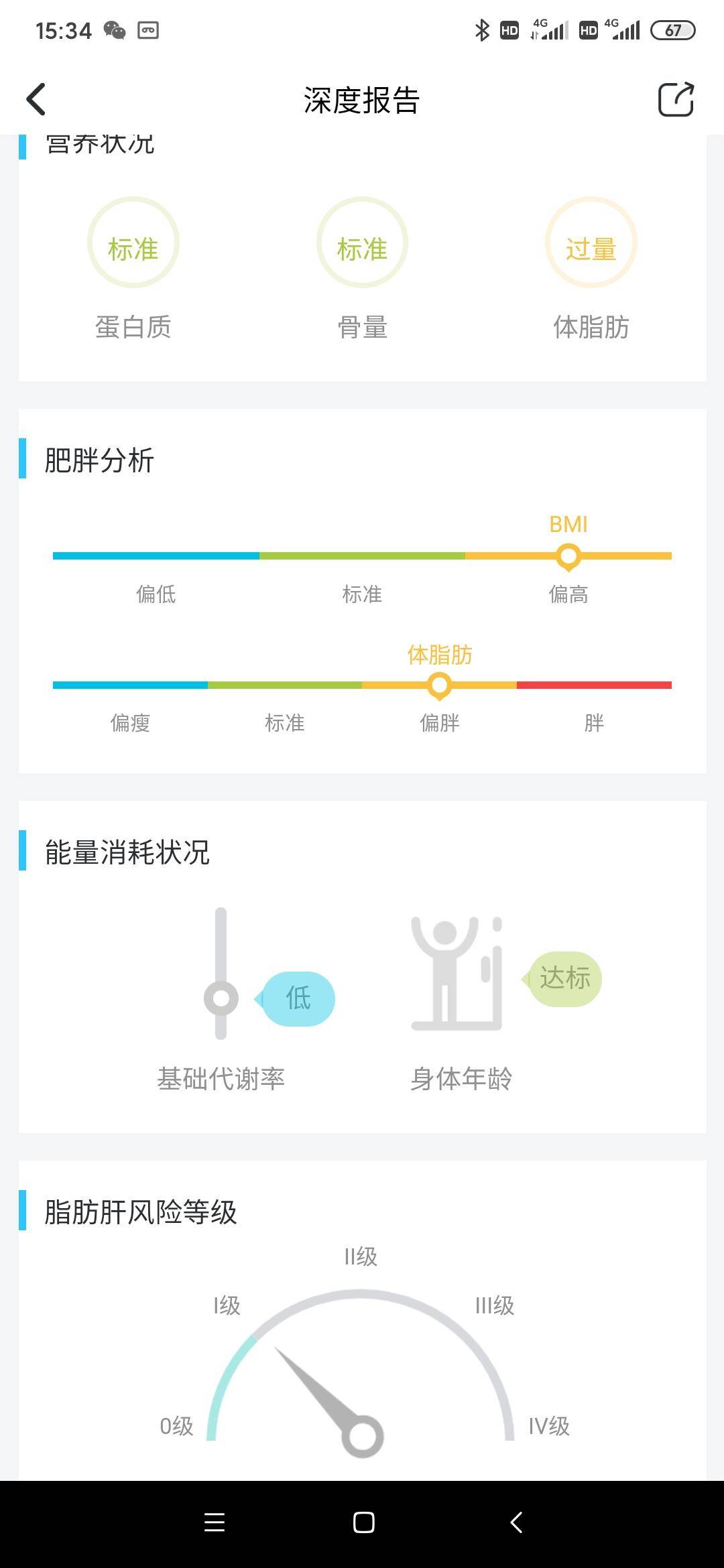Image resolution: width=724 pixels, height=1568 pixels.
Task: Expand the 肥胖分析 section
Action: pyautogui.click(x=98, y=460)
